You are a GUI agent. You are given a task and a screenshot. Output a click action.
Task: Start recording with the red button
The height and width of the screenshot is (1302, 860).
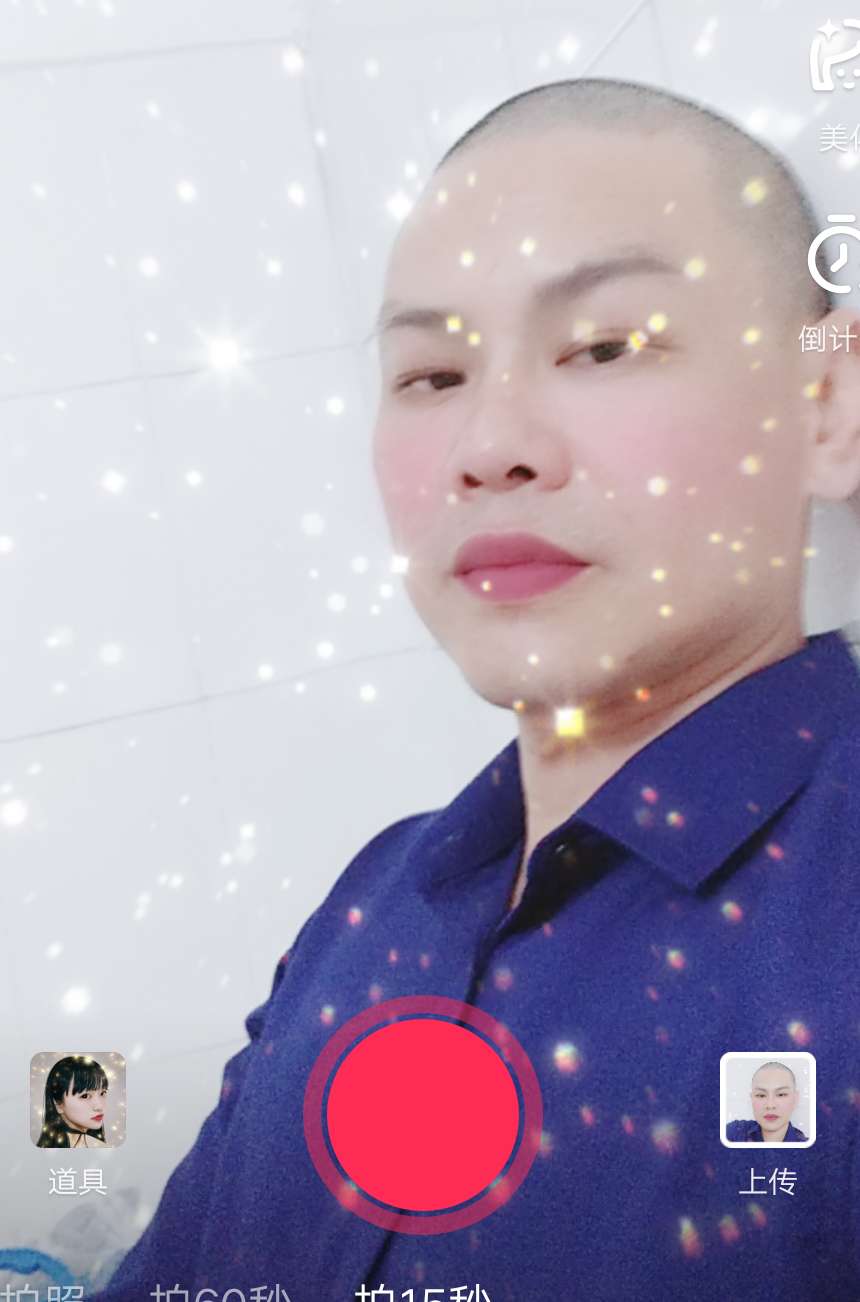423,1115
